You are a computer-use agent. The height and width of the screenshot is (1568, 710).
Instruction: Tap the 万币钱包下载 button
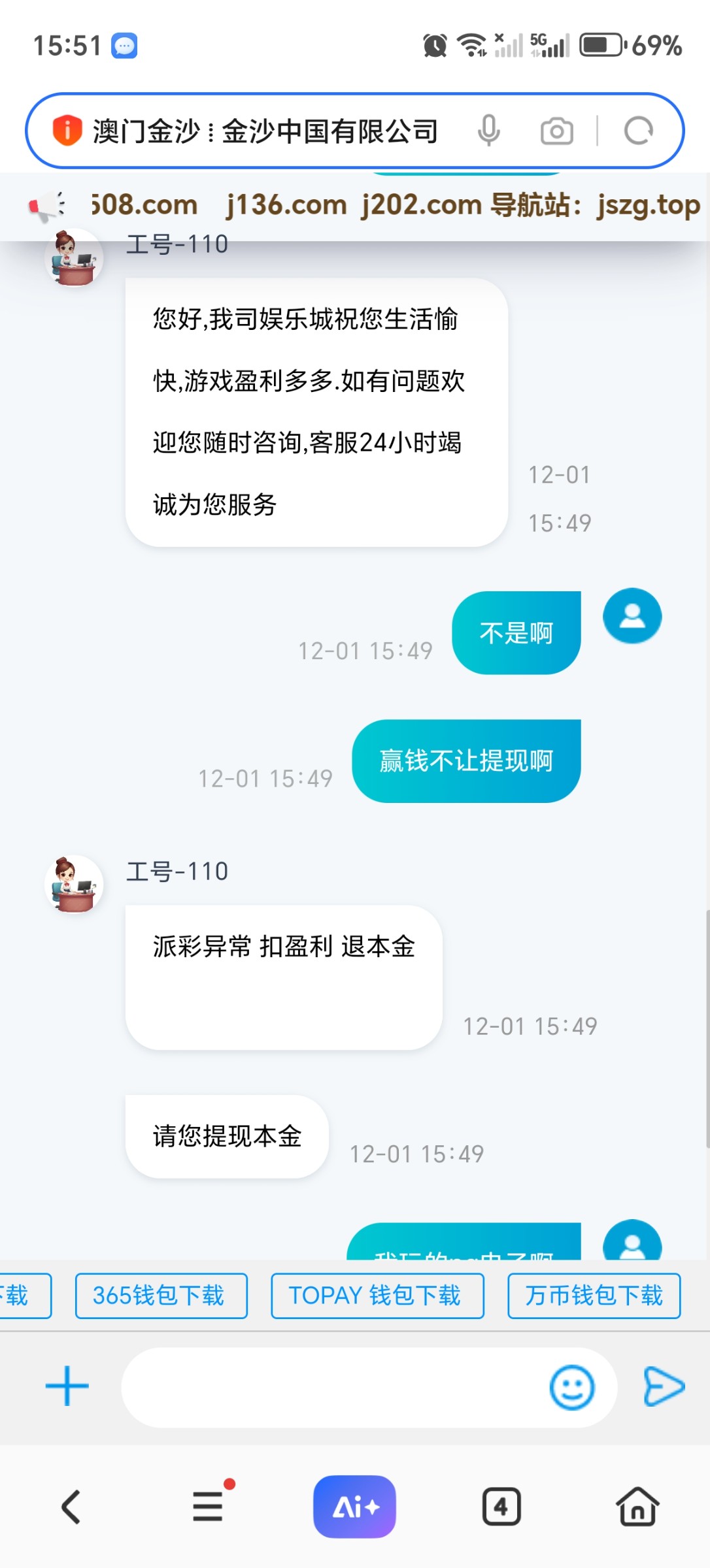pyautogui.click(x=594, y=1296)
